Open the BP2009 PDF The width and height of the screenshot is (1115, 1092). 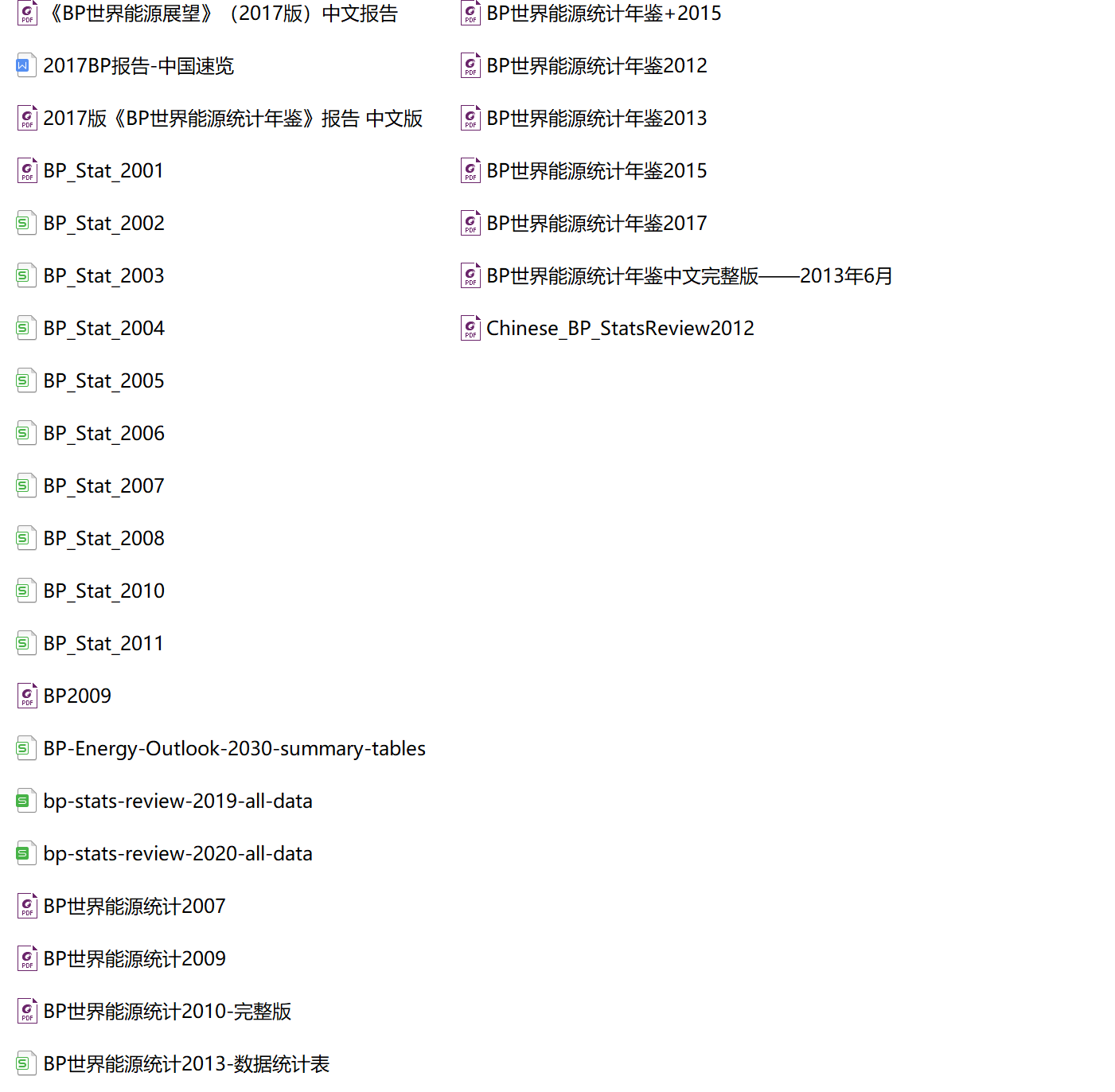(x=77, y=696)
